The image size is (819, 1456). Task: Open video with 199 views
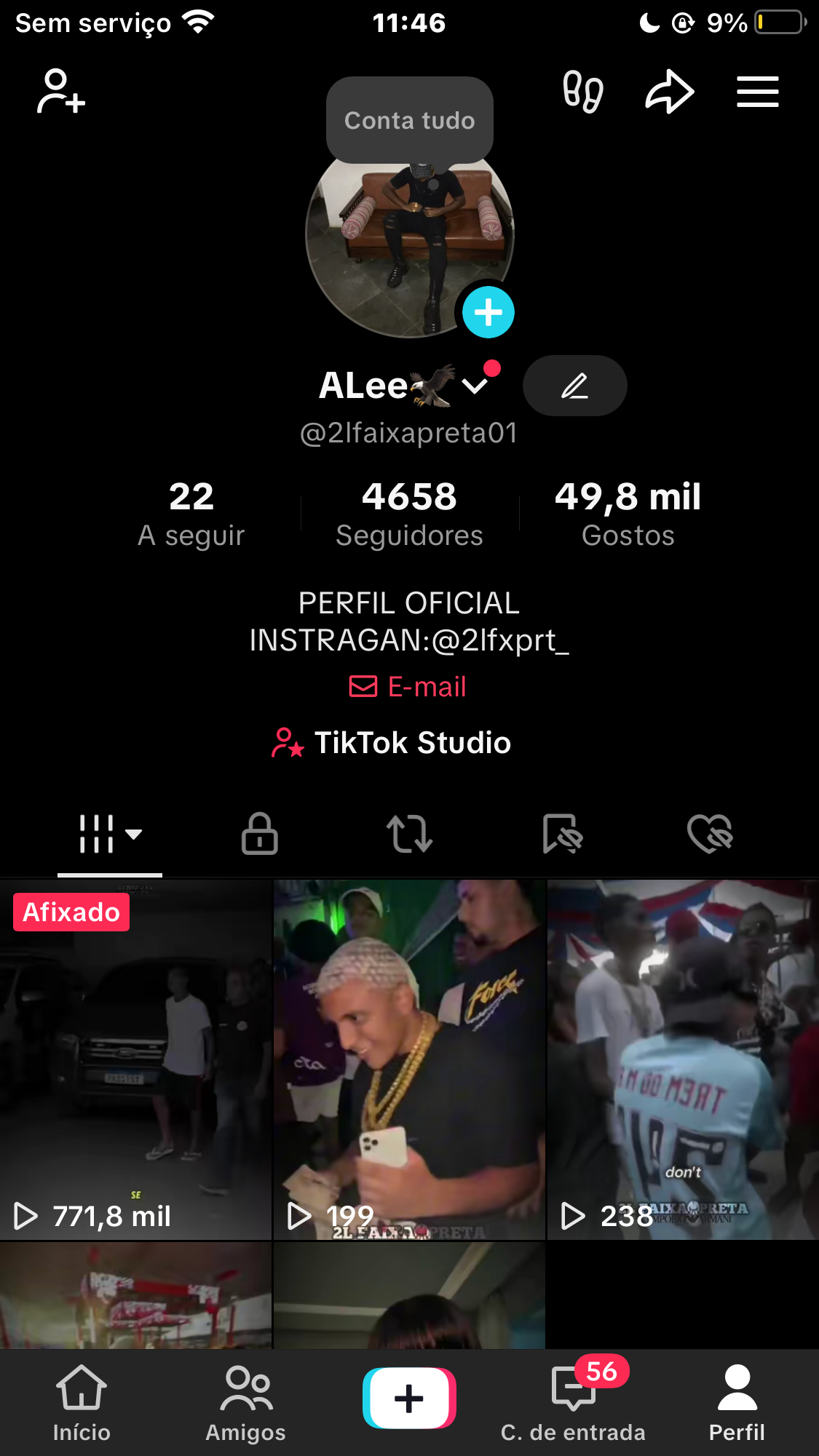(x=409, y=1059)
